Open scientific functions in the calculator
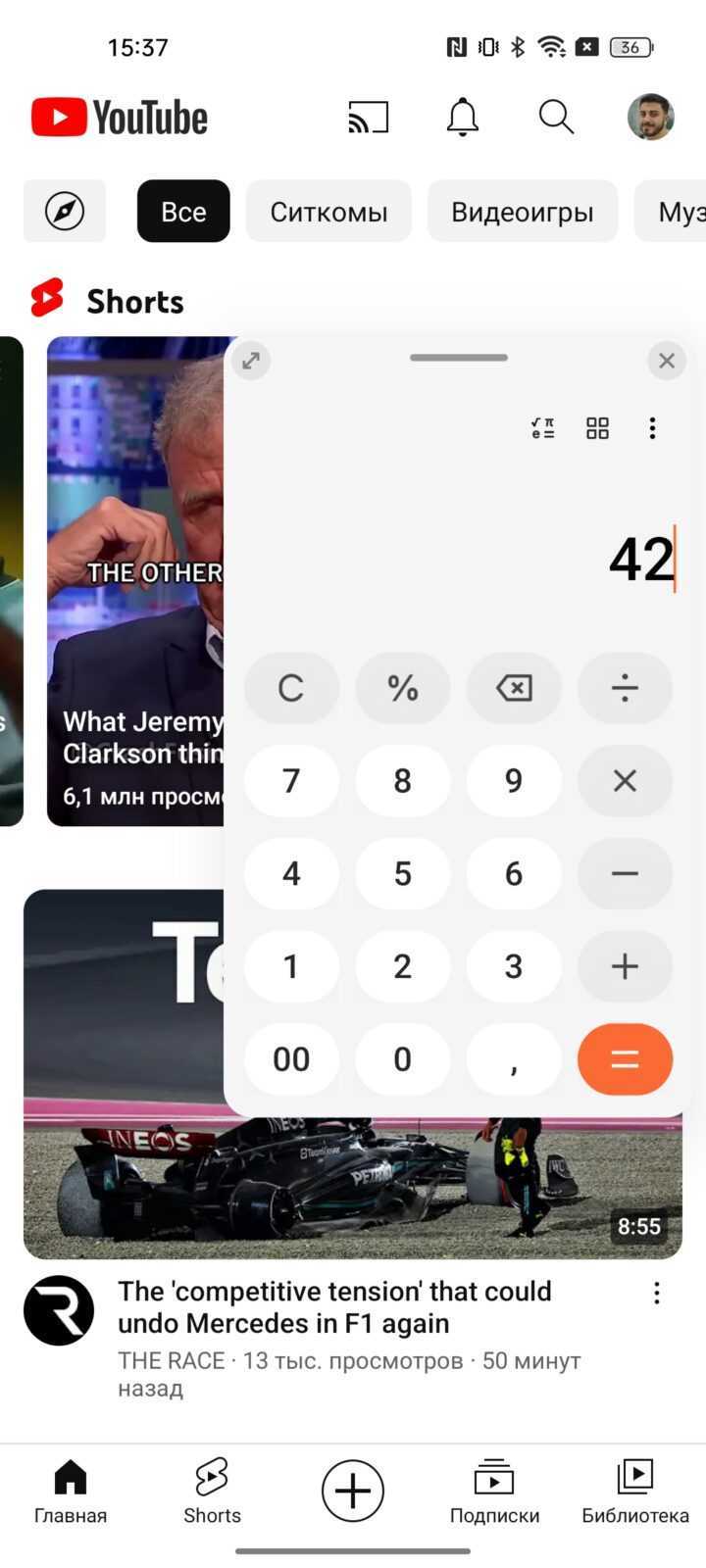The width and height of the screenshot is (706, 1568). (542, 428)
